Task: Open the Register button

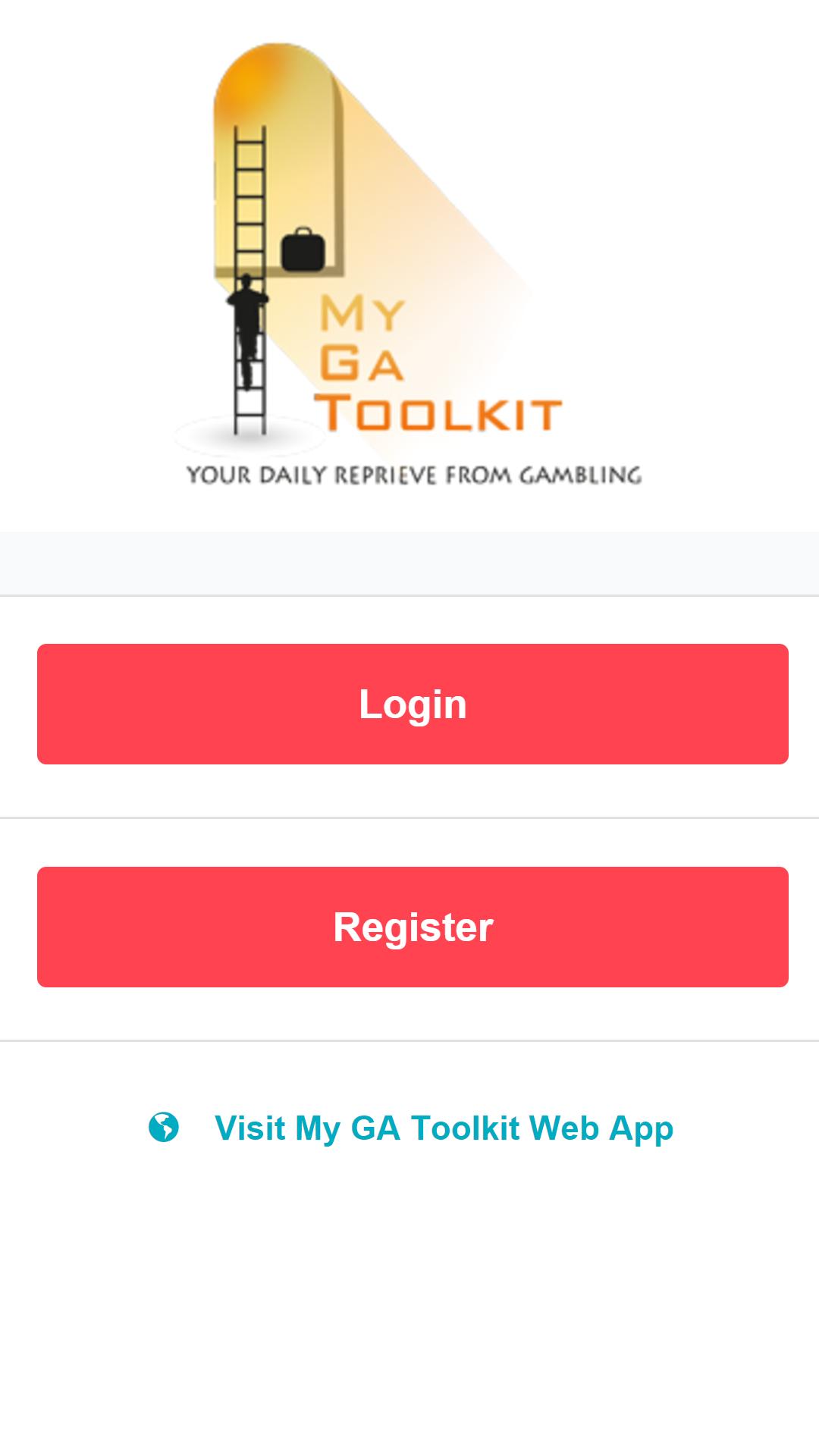Action: click(x=413, y=927)
